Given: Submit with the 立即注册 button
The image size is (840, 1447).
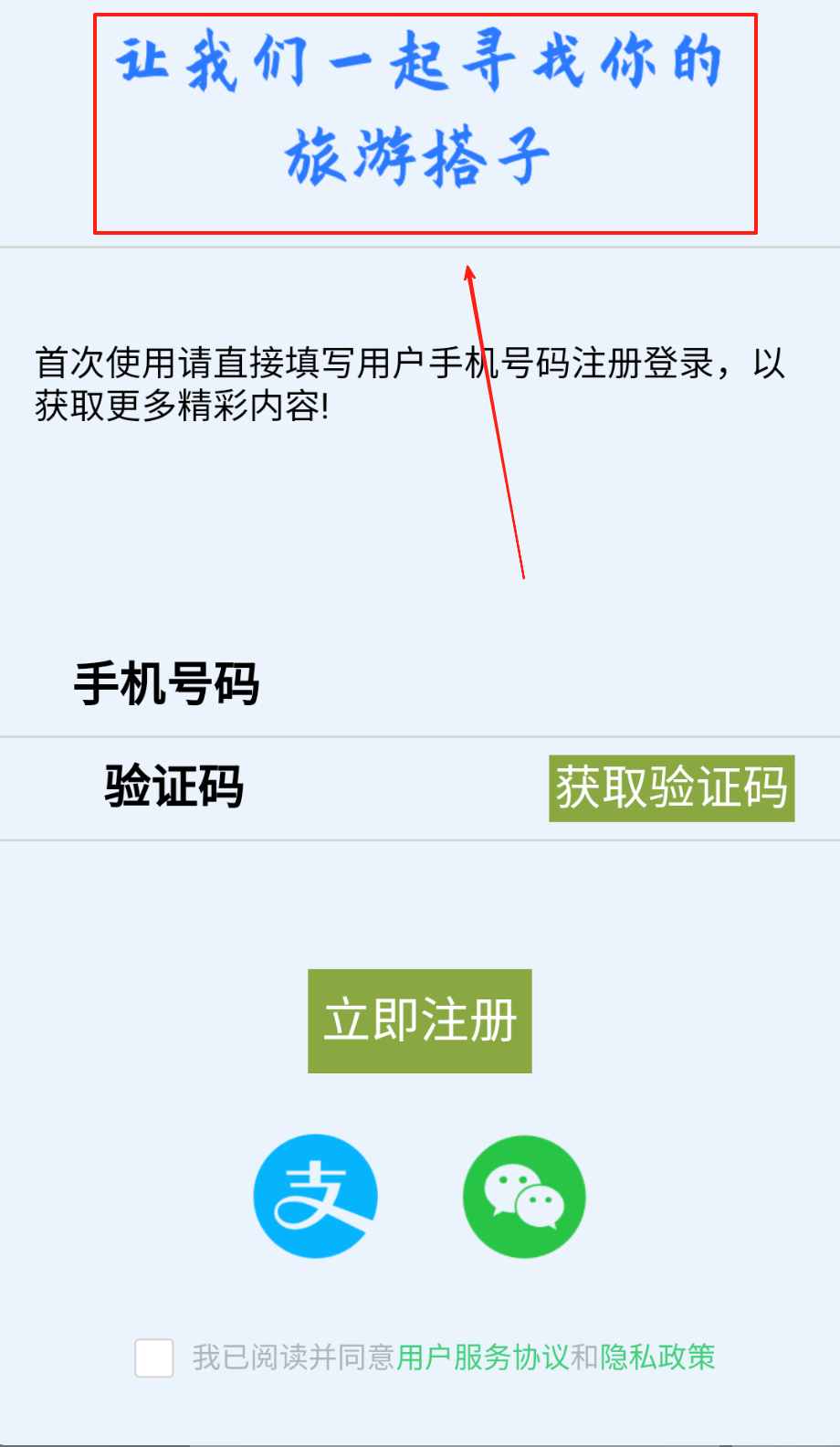Looking at the screenshot, I should pyautogui.click(x=420, y=1020).
